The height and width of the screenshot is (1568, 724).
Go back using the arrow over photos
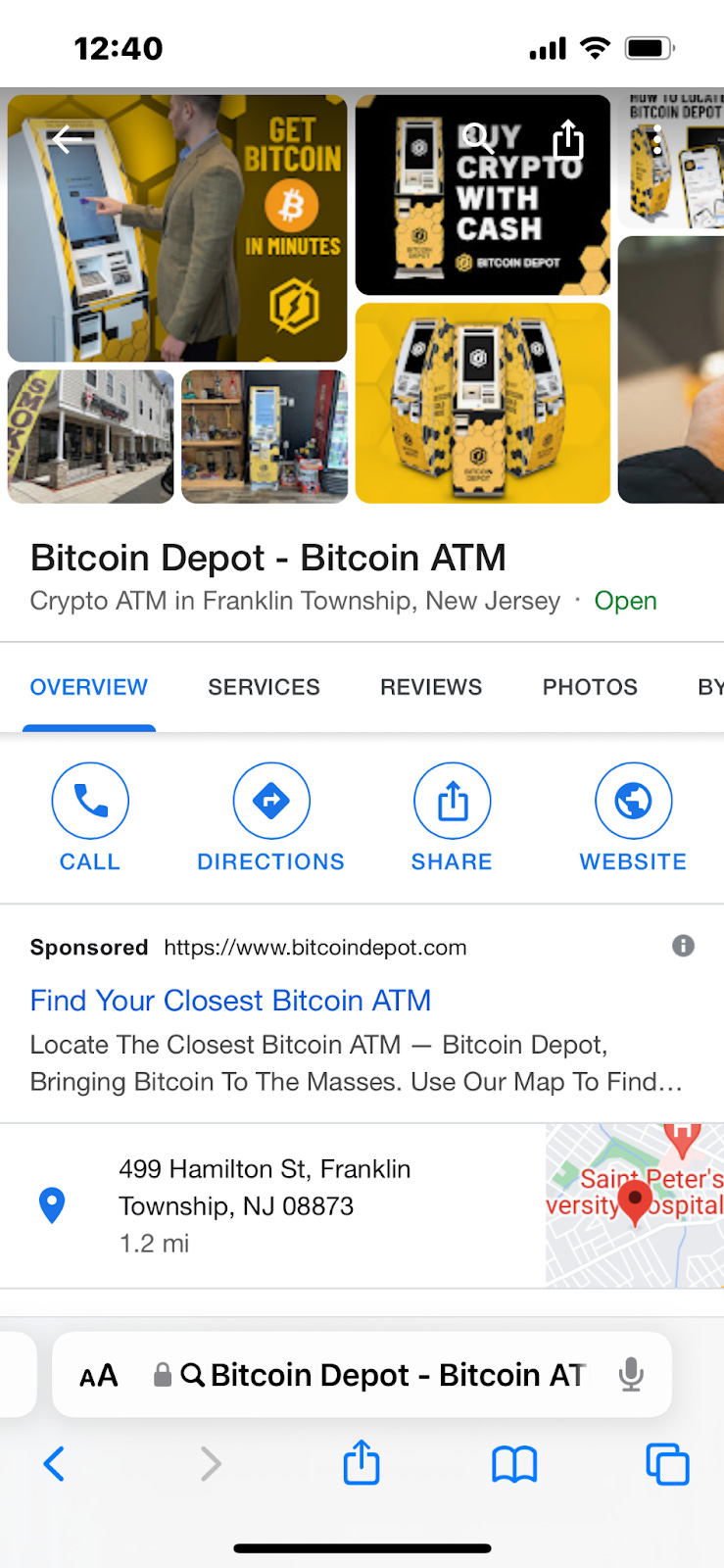67,140
